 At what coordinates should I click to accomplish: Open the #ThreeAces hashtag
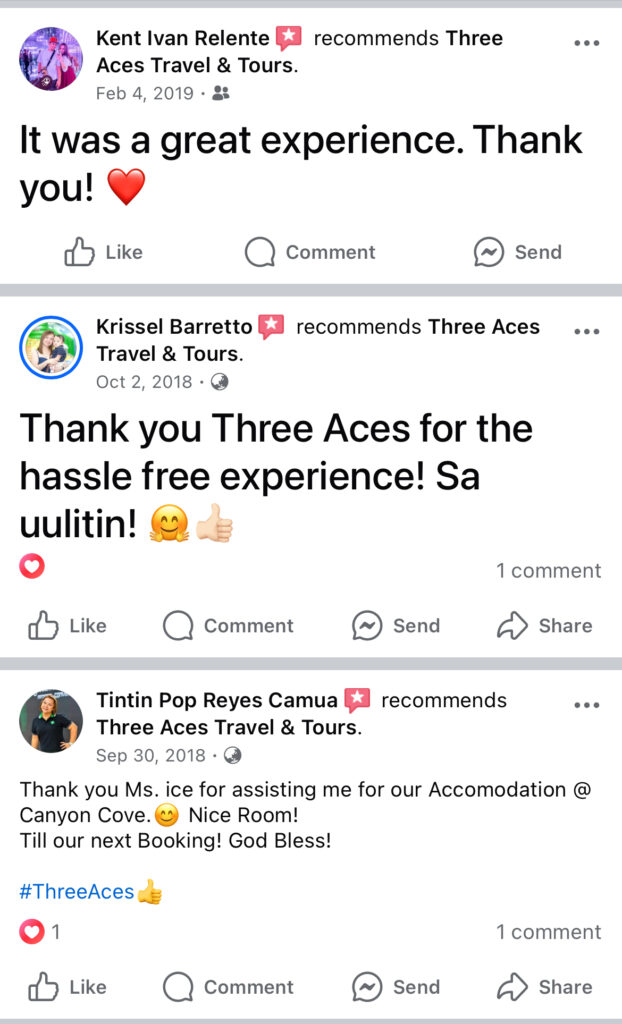[x=77, y=891]
